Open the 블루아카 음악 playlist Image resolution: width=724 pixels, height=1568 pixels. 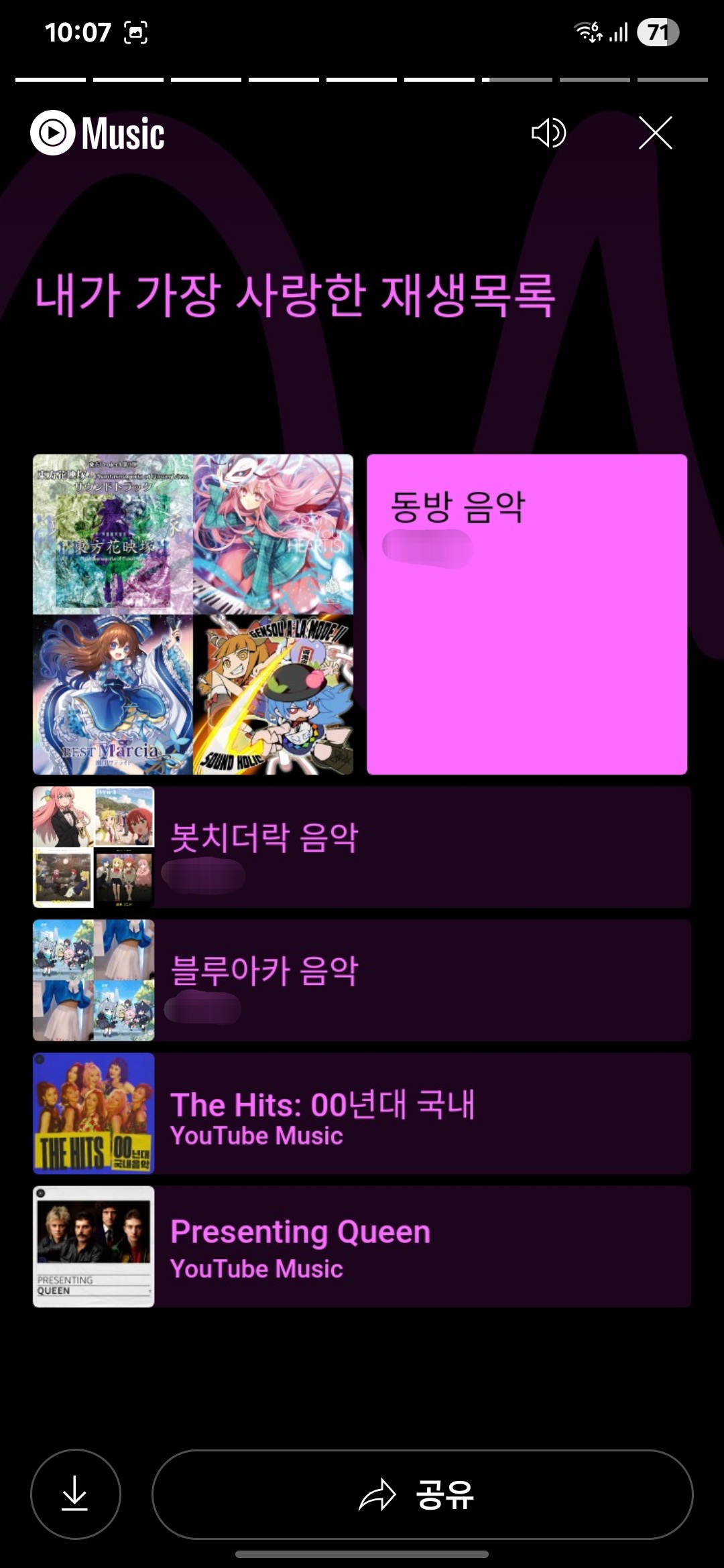point(362,980)
